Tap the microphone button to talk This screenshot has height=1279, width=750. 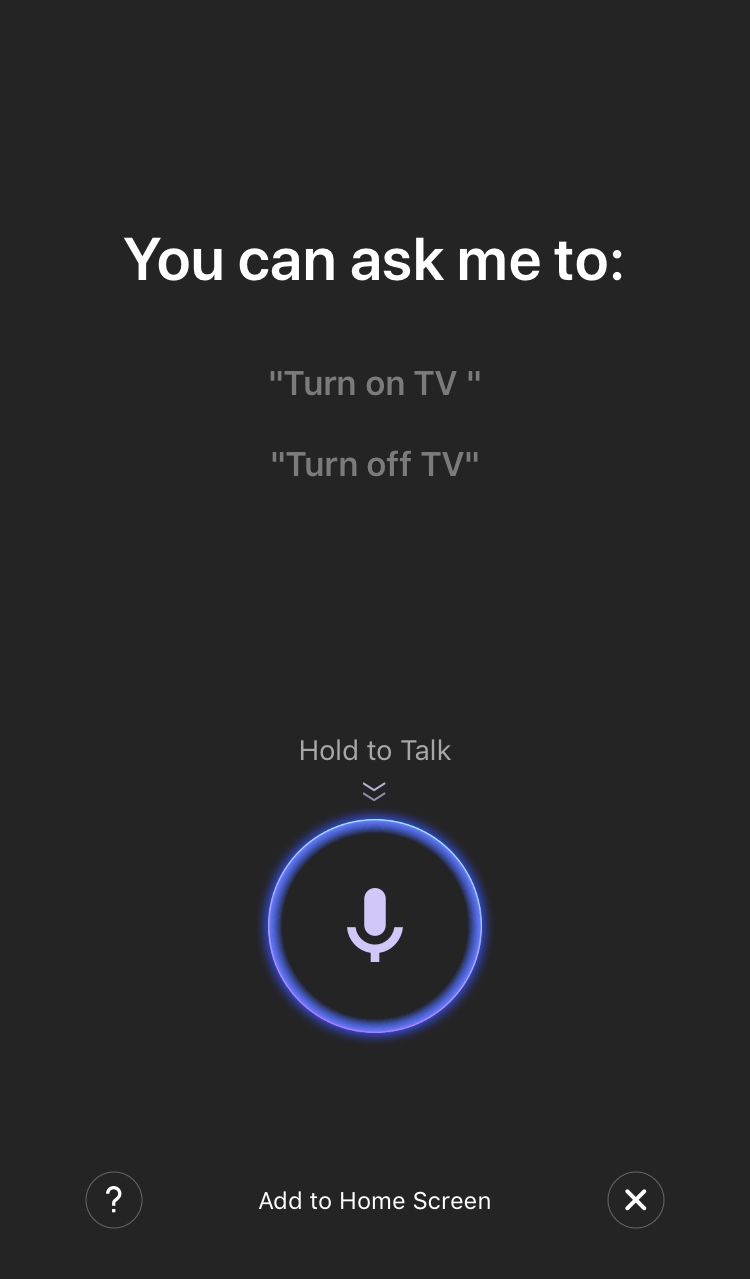point(375,925)
